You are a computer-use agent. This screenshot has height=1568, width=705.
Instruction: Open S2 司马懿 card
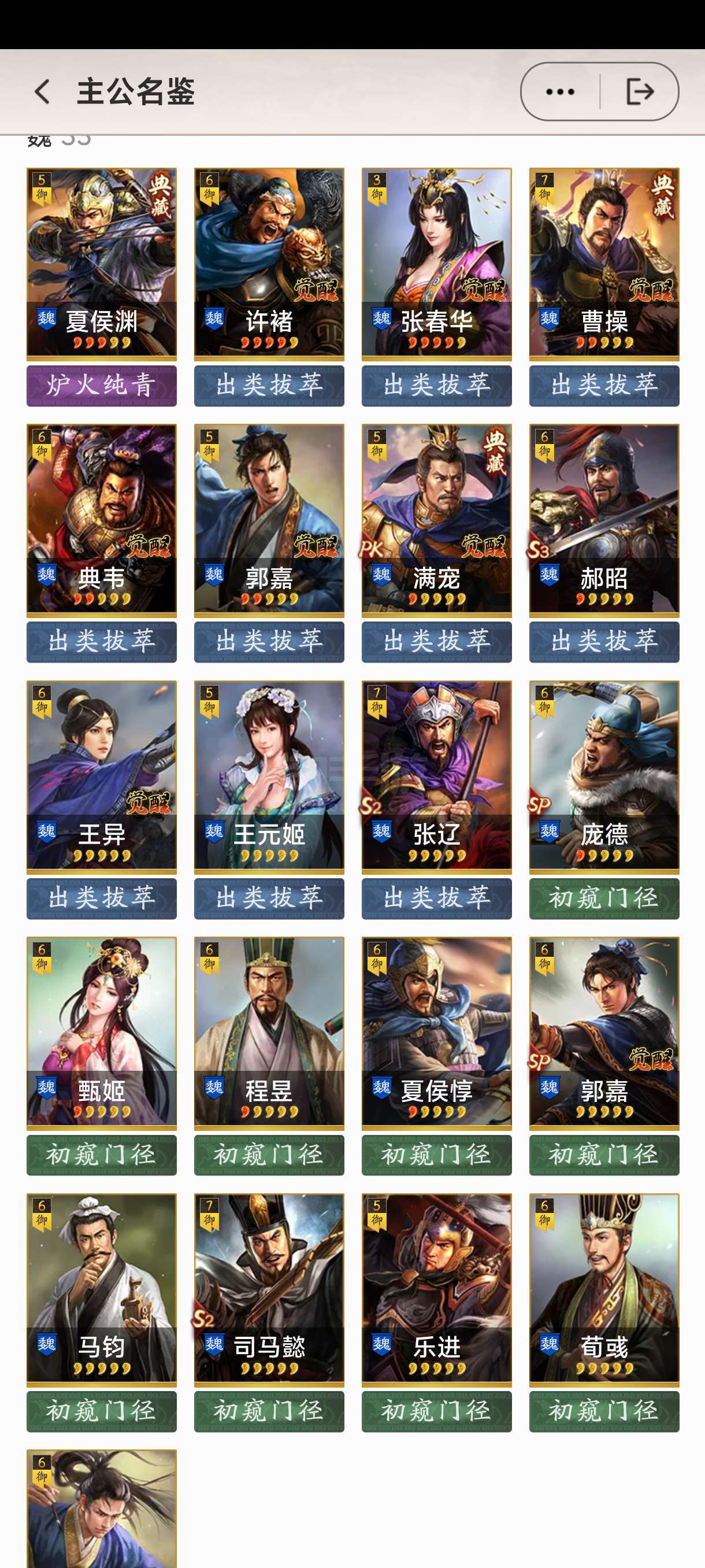click(x=269, y=1290)
